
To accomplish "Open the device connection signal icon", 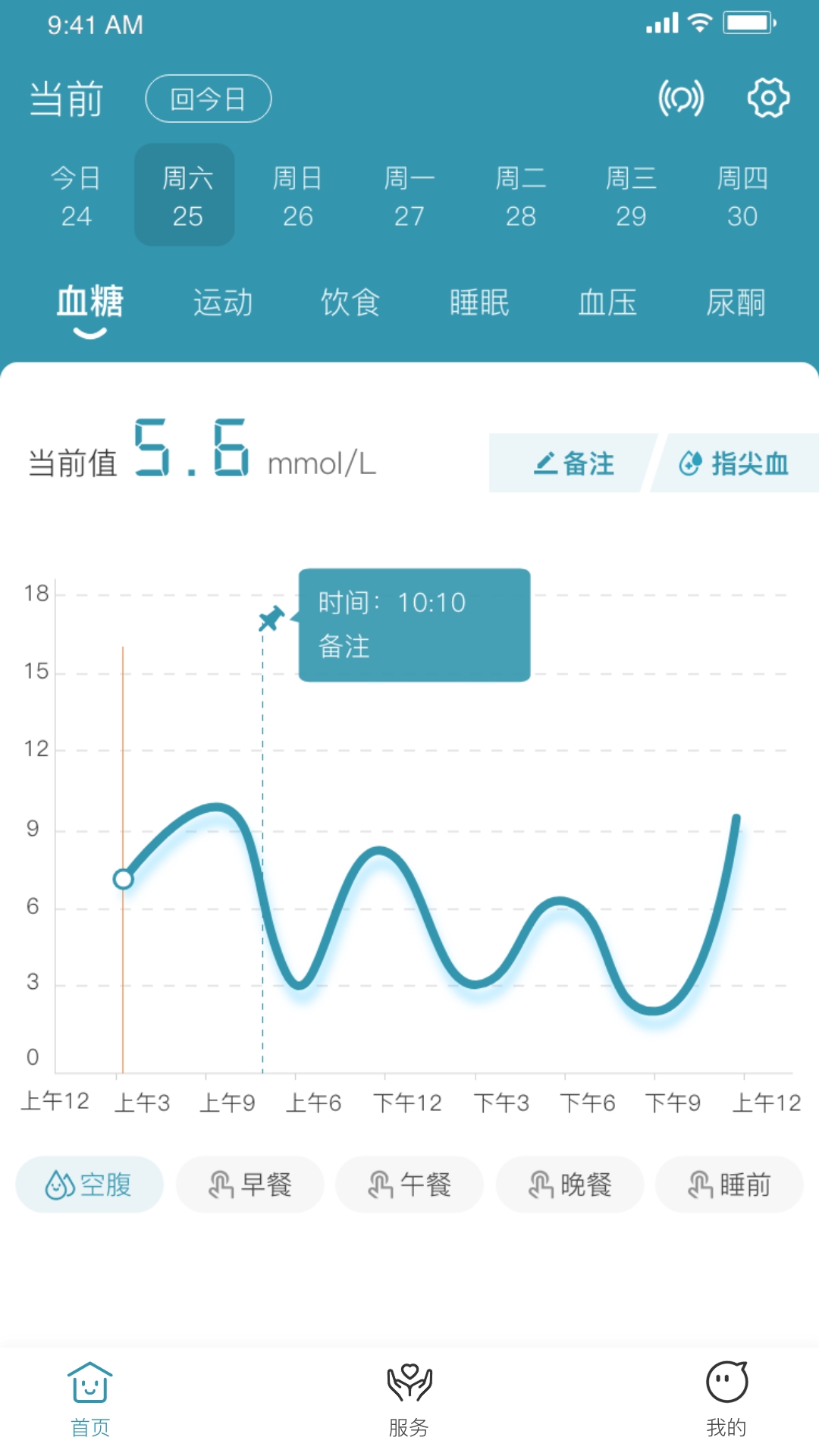I will coord(681,99).
